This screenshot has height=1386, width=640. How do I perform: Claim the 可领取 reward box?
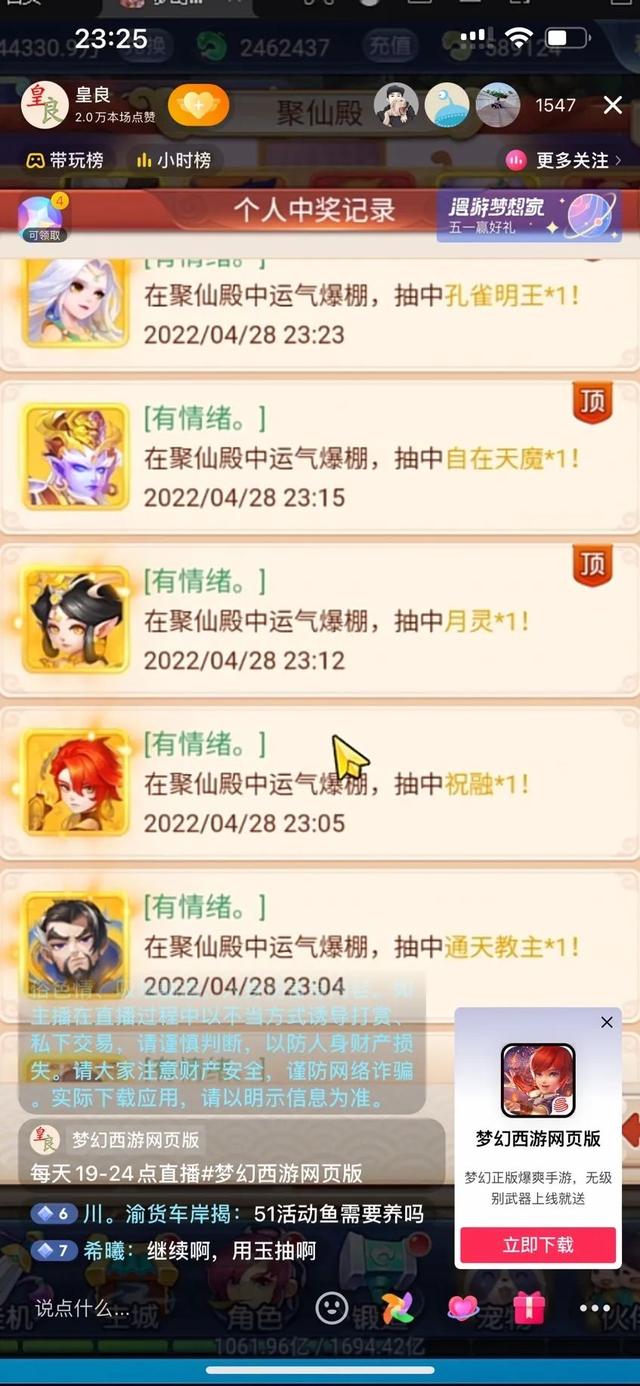coord(41,216)
